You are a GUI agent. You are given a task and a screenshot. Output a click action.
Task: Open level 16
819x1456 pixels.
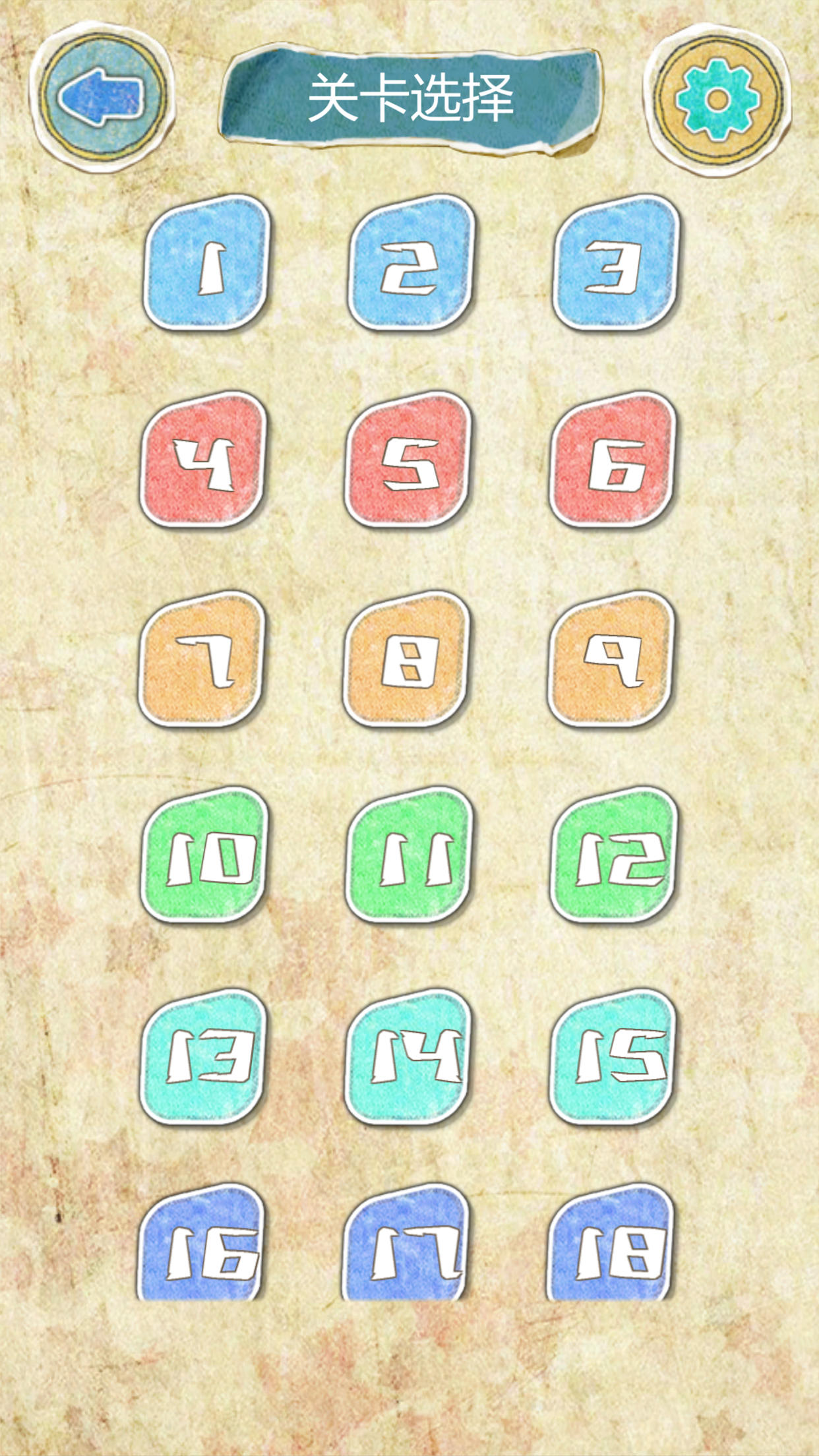coord(202,1246)
